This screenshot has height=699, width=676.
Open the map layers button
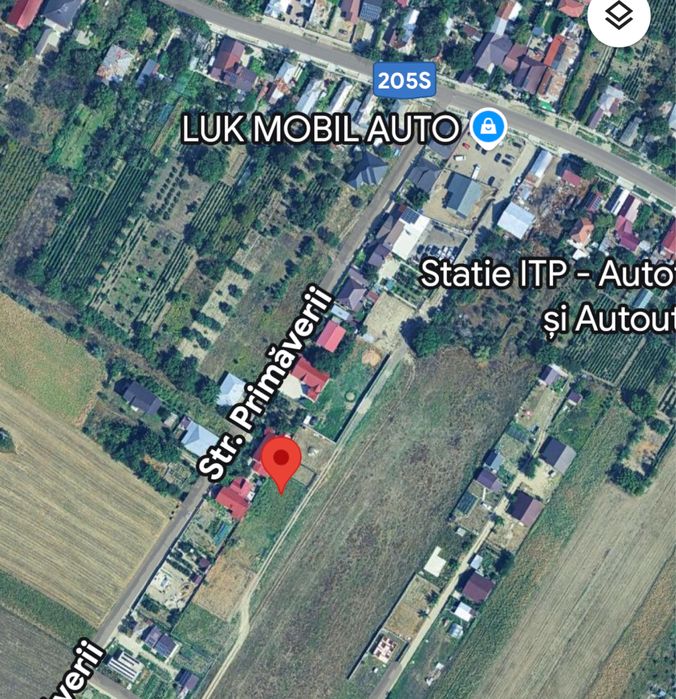[x=619, y=15]
